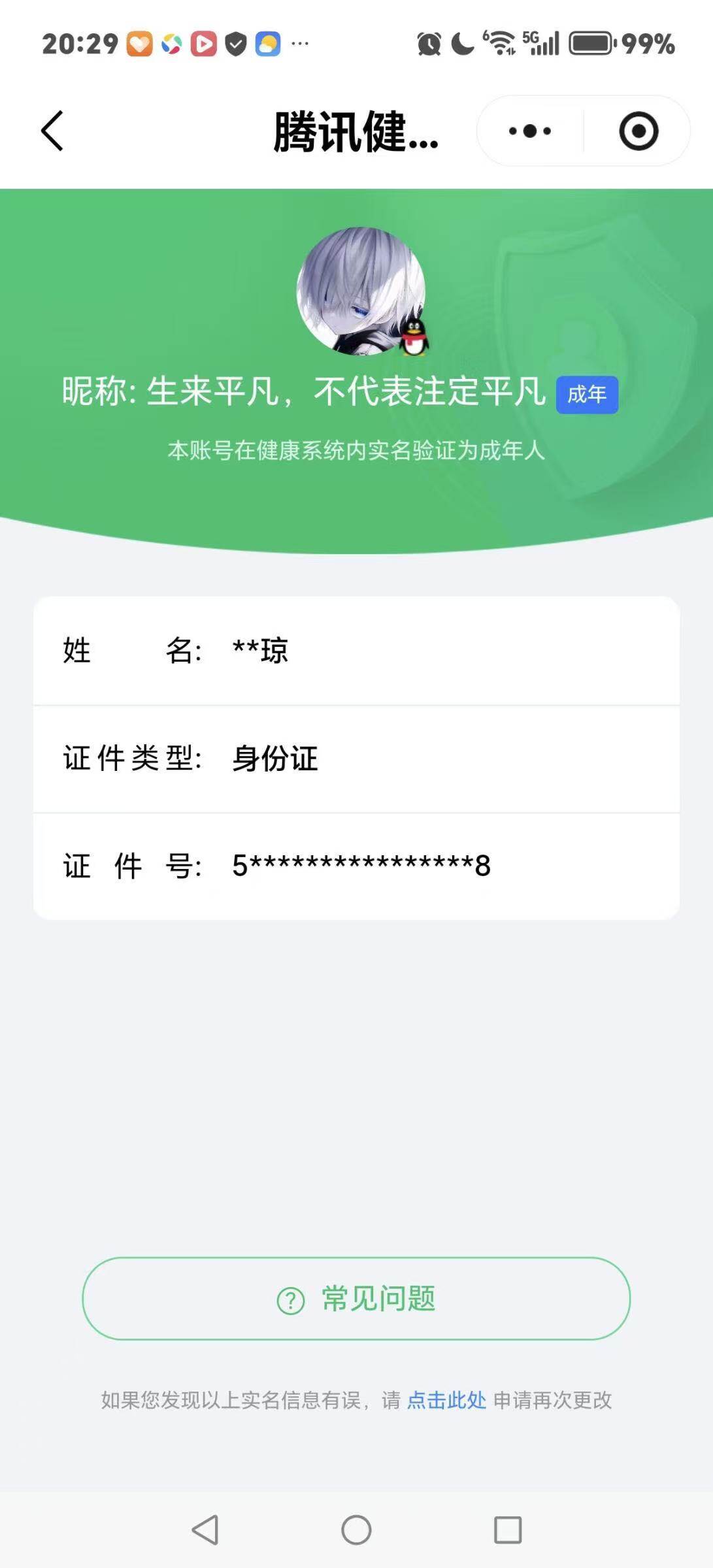Tap the name field showing **琼
Viewport: 713px width, 1568px height.
point(356,650)
